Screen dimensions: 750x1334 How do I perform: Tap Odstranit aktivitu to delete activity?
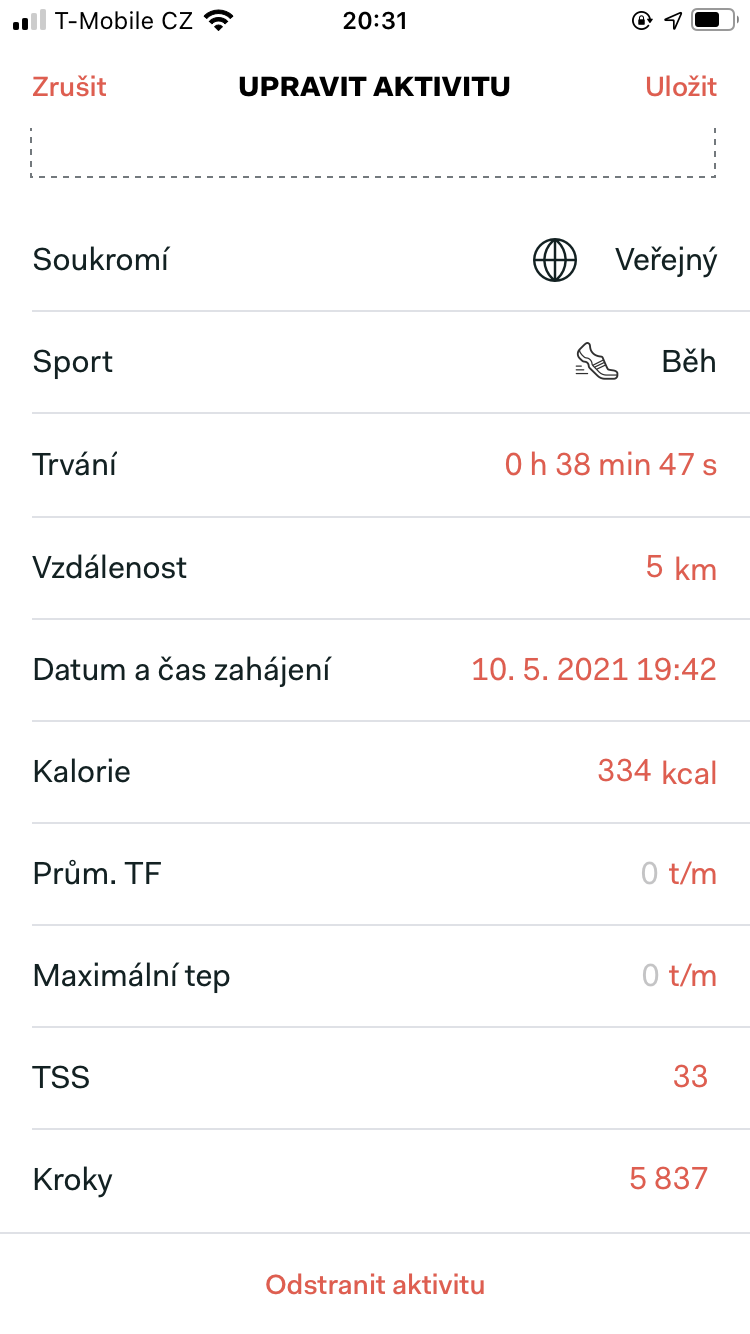[x=375, y=1285]
